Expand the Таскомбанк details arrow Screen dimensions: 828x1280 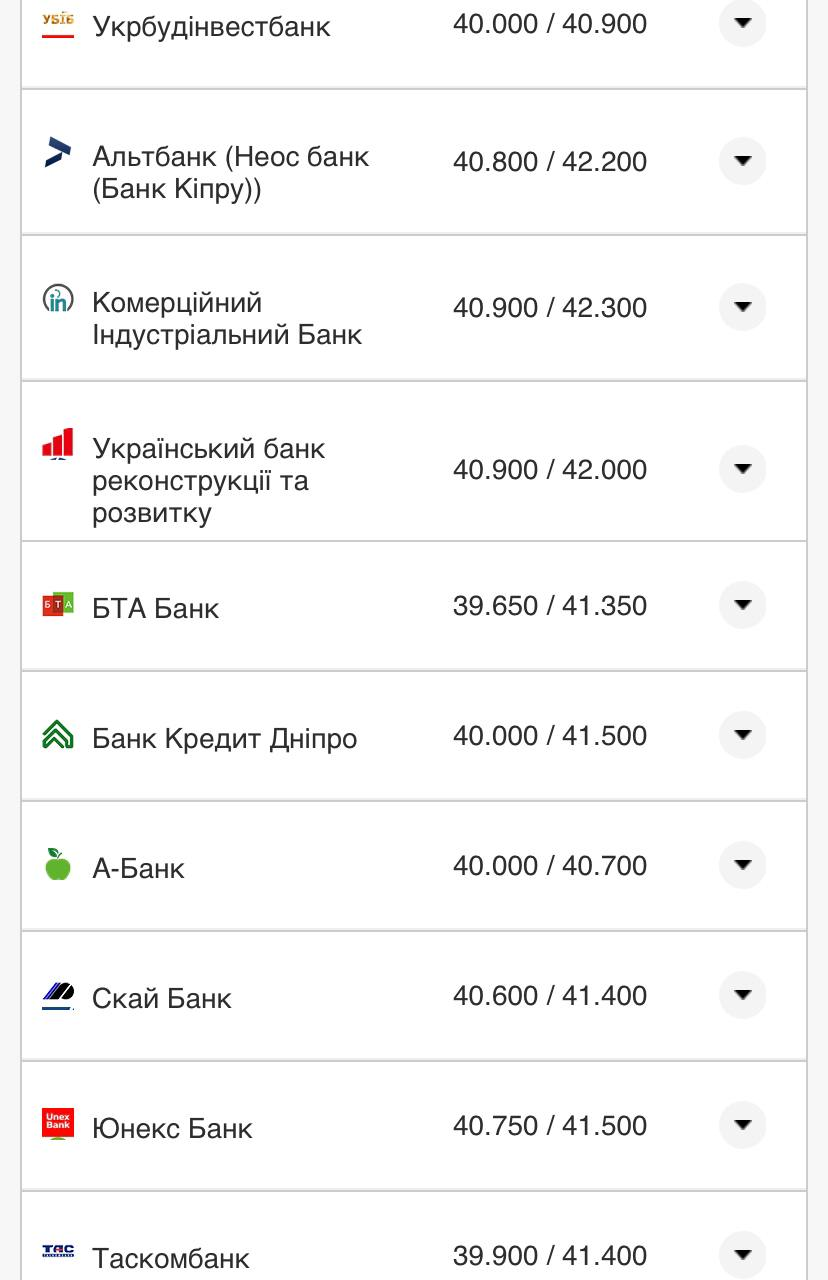[x=742, y=1253]
